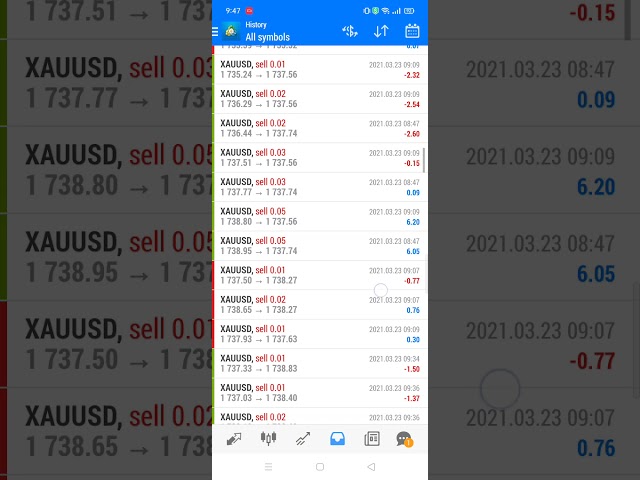Expand the sell 0.02 deal at 1 738.65

pos(319,305)
